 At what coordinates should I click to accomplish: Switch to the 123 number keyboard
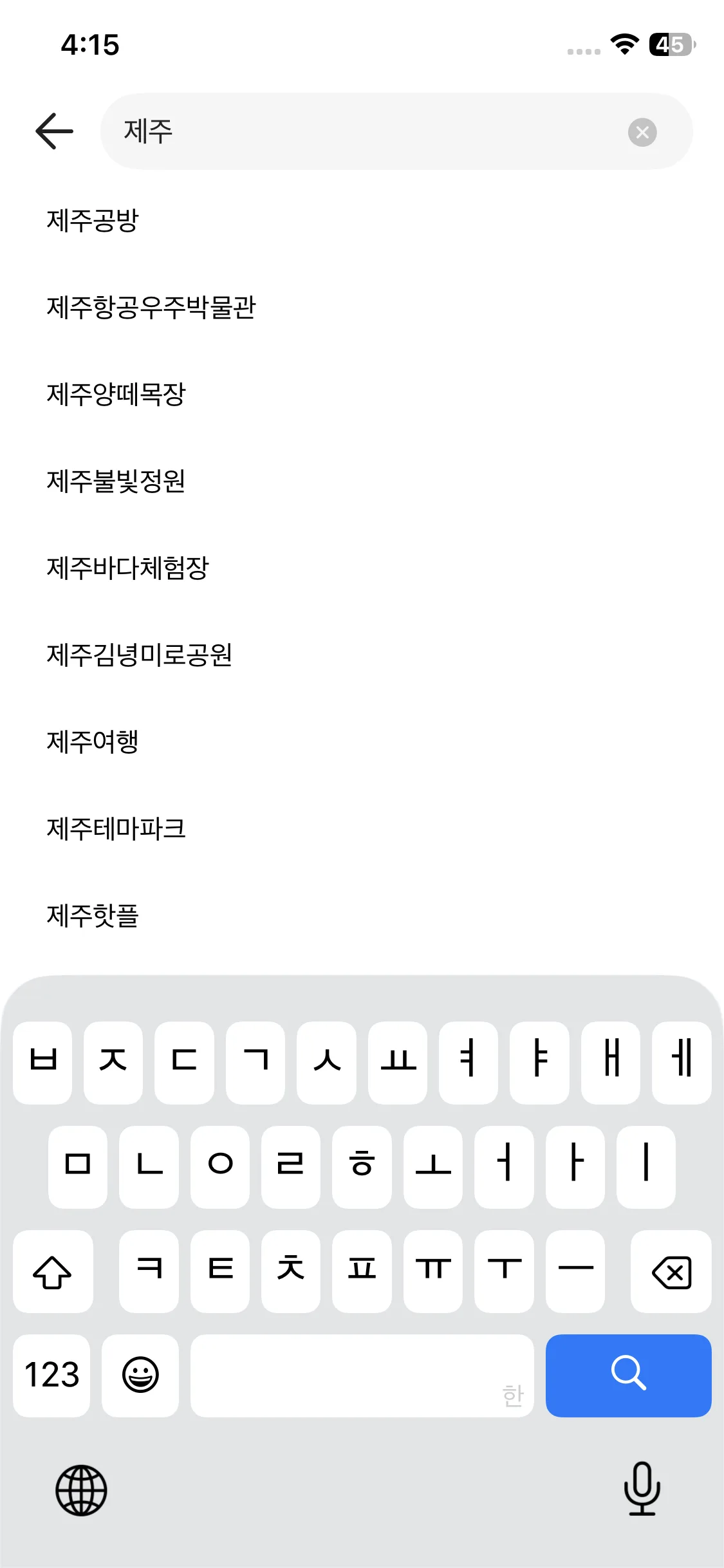(x=51, y=1375)
